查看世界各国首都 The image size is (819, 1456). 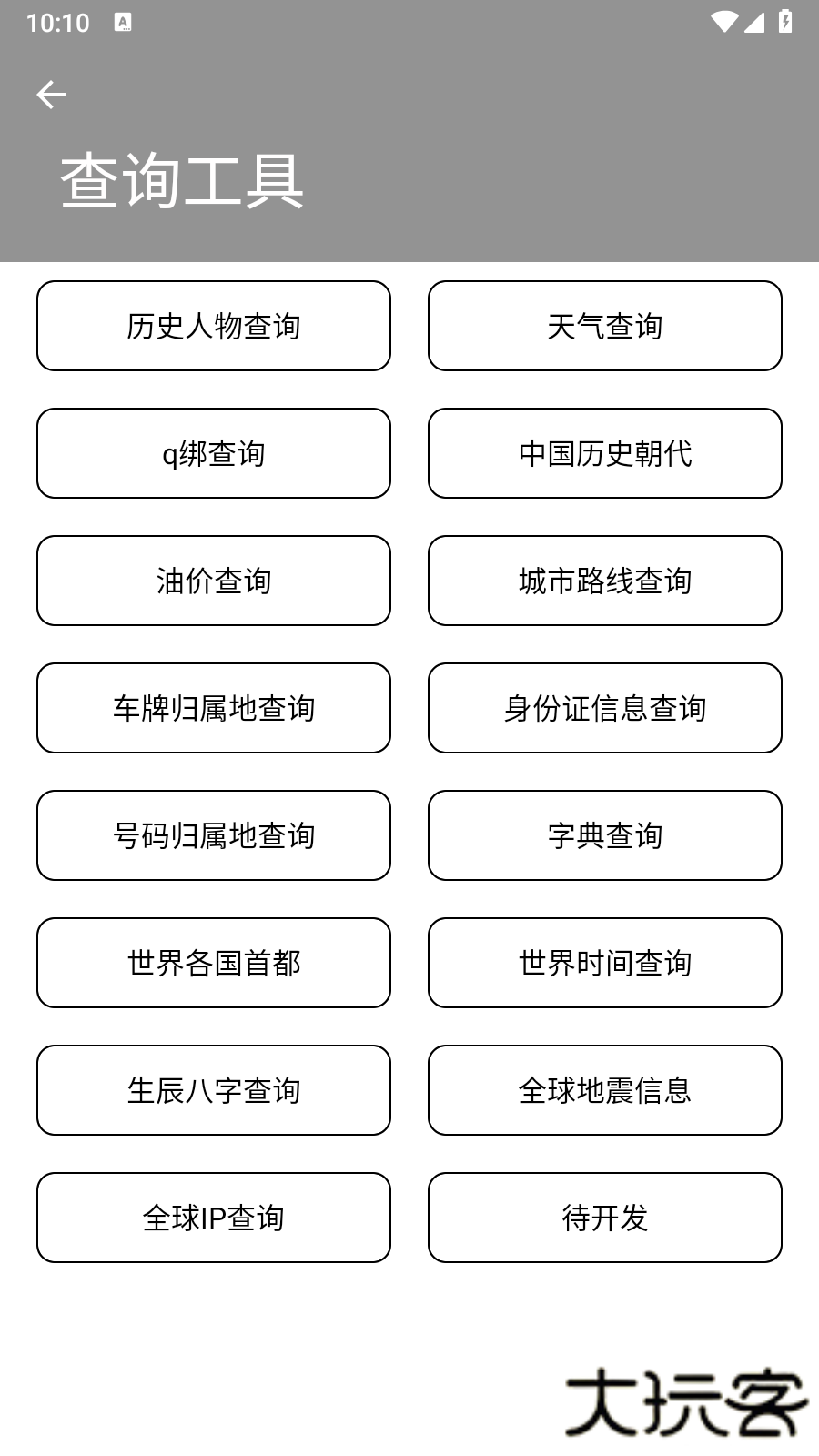(213, 963)
